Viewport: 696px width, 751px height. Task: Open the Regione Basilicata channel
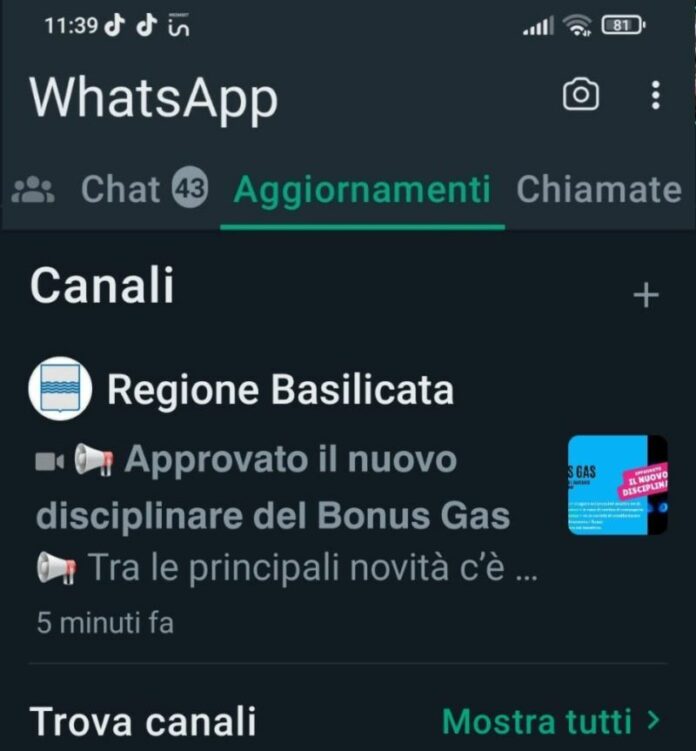point(280,389)
